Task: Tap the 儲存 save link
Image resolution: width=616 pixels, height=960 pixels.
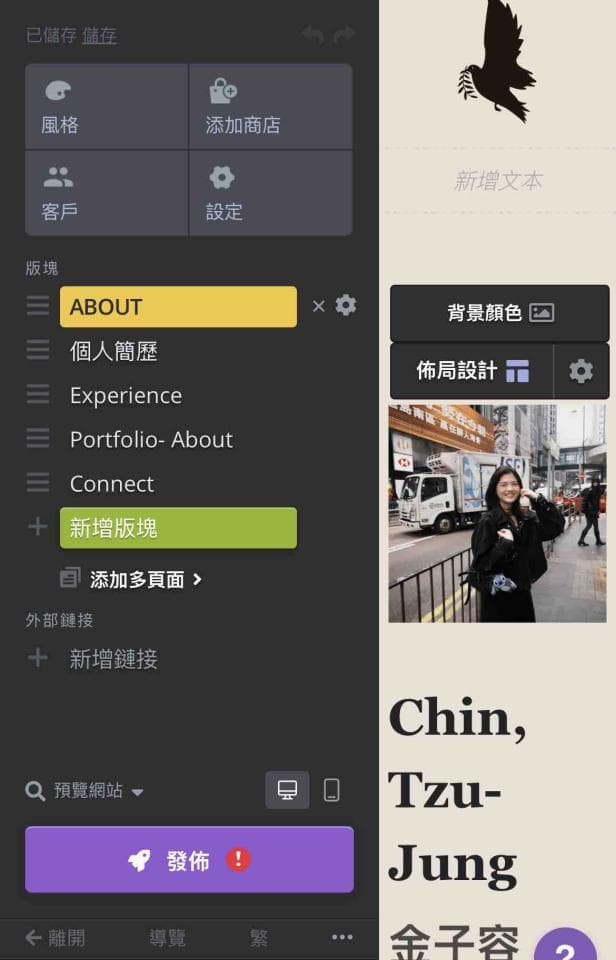Action: pyautogui.click(x=99, y=35)
